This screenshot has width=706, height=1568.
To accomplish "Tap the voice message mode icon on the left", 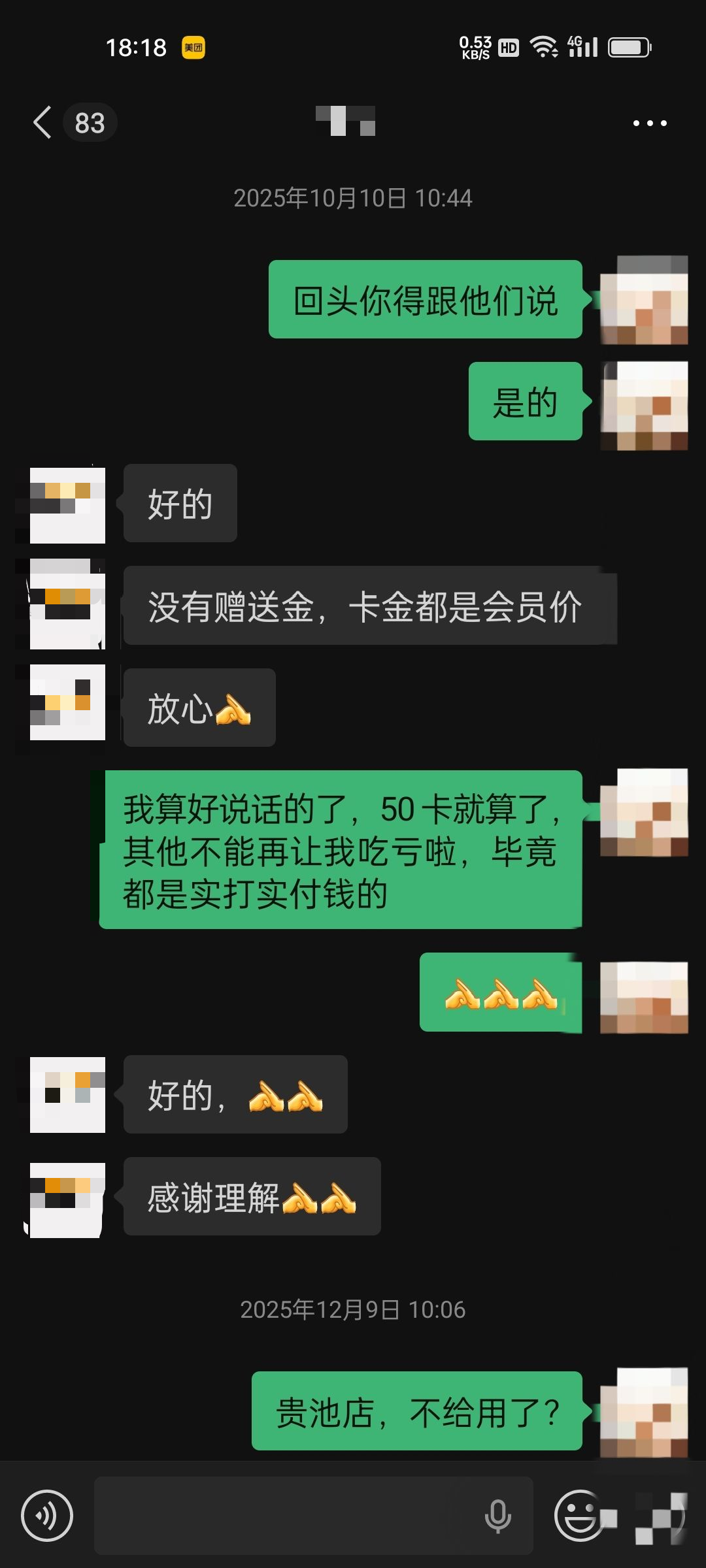I will tap(46, 1516).
